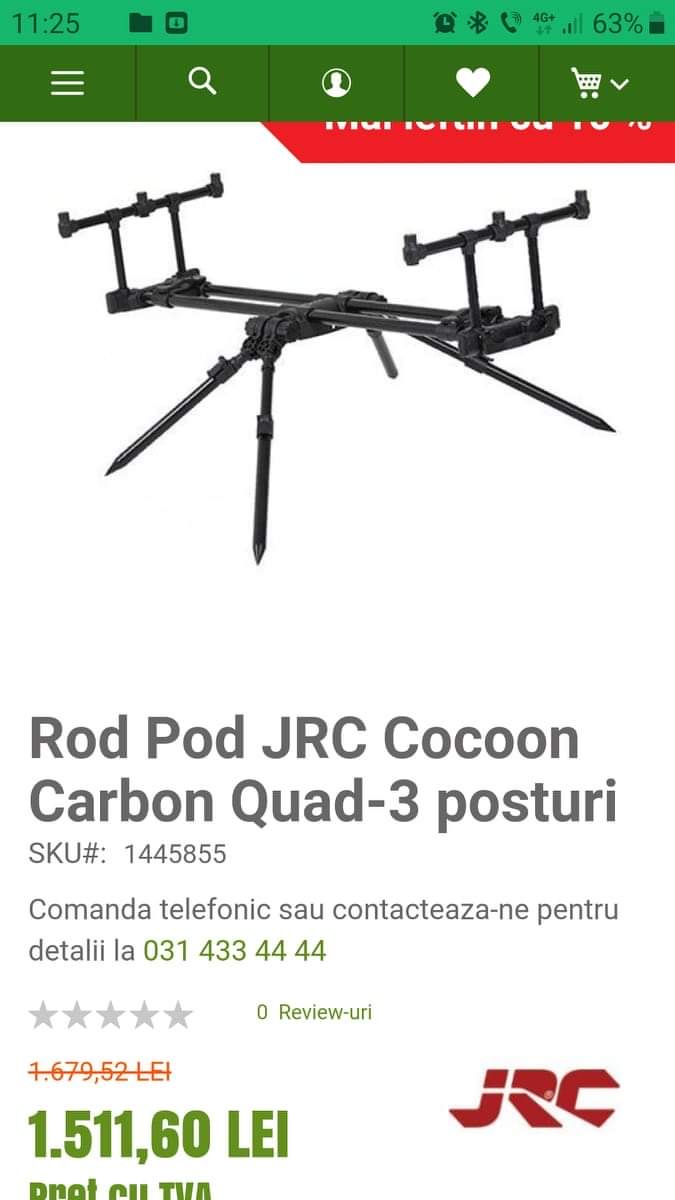Open the search icon

[202, 81]
